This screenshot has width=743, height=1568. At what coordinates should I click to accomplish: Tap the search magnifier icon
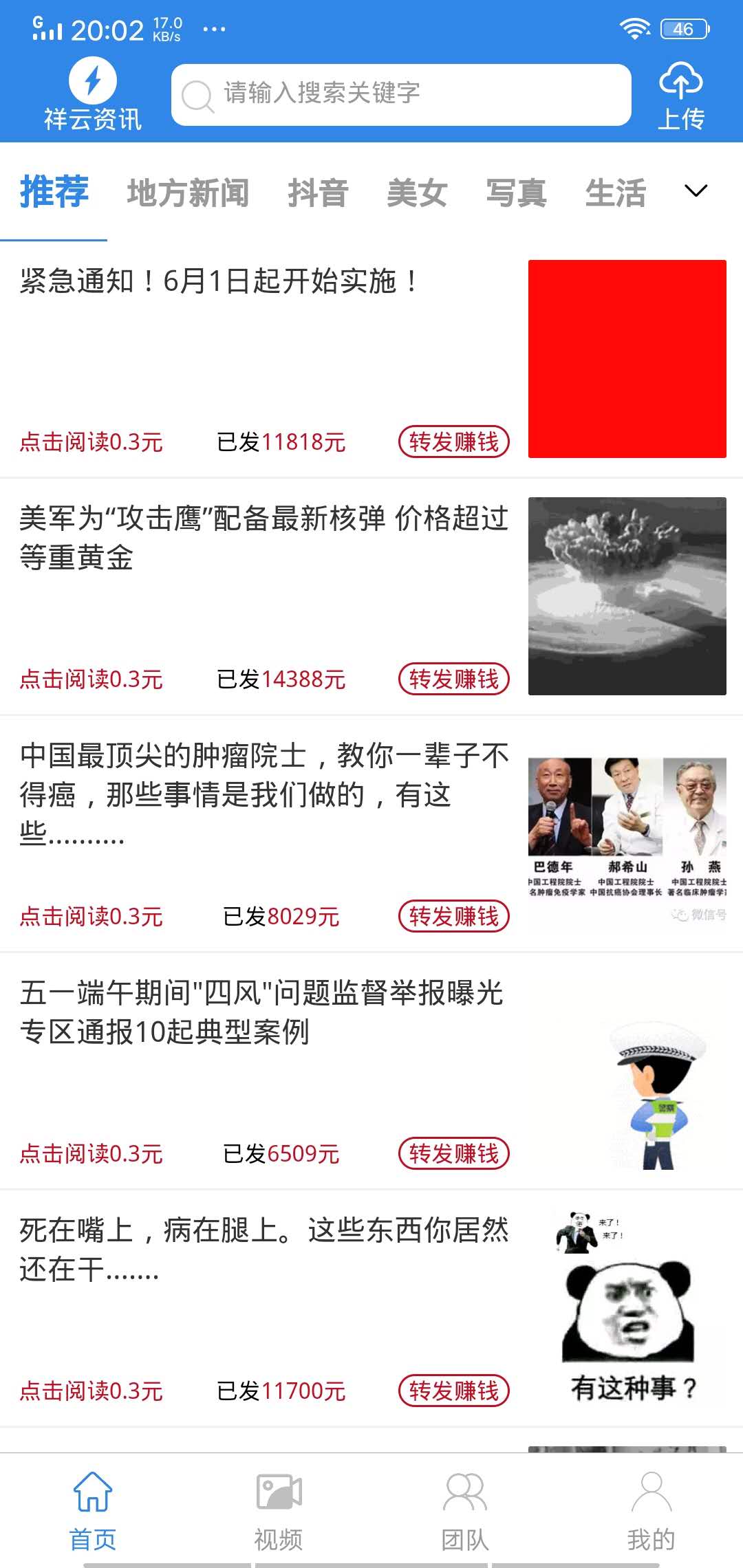[197, 96]
